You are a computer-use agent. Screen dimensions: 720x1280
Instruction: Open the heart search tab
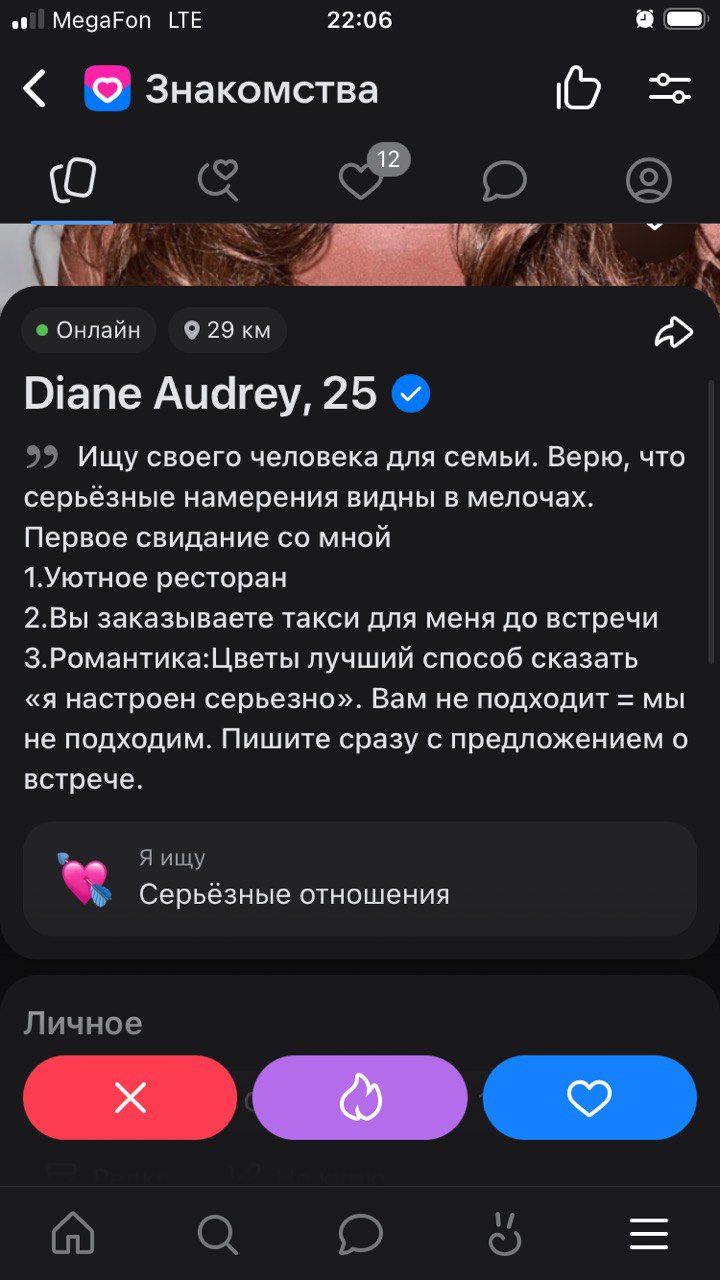(216, 181)
